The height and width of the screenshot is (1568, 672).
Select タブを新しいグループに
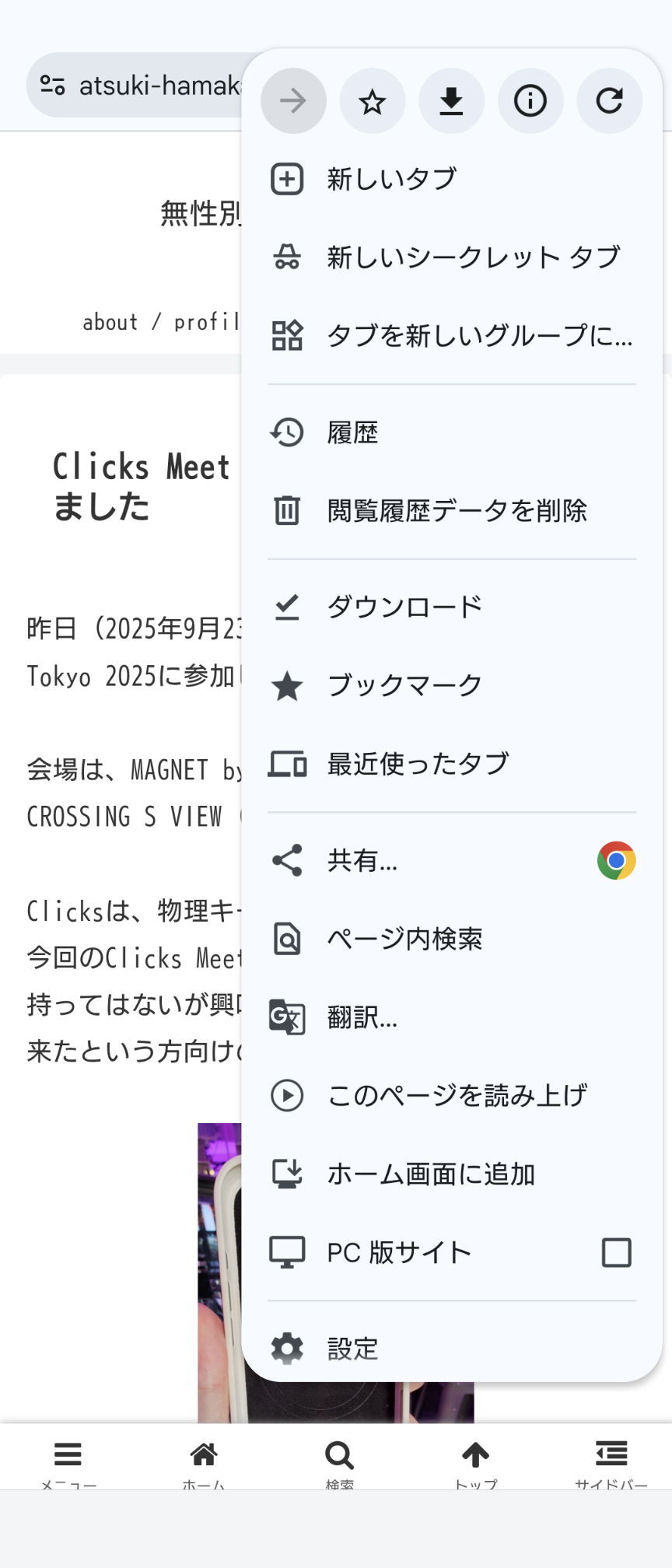point(479,336)
